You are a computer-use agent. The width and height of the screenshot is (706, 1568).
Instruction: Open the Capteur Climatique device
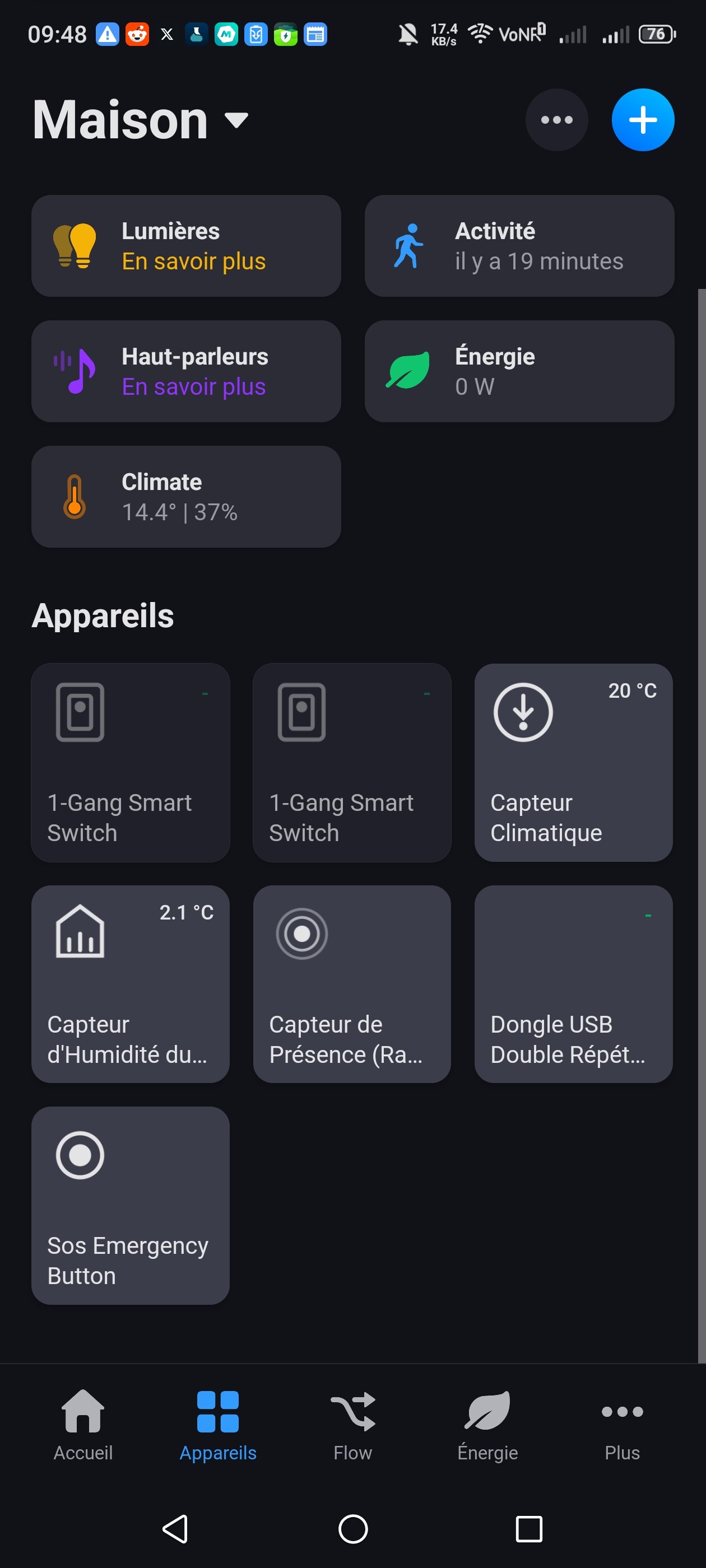click(573, 762)
